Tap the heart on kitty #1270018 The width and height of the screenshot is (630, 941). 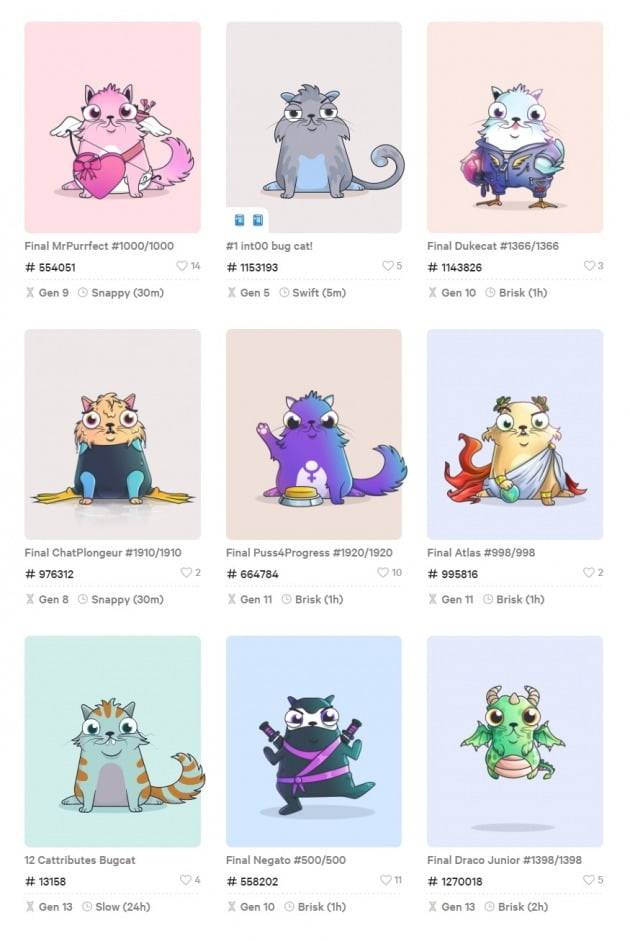(x=589, y=880)
